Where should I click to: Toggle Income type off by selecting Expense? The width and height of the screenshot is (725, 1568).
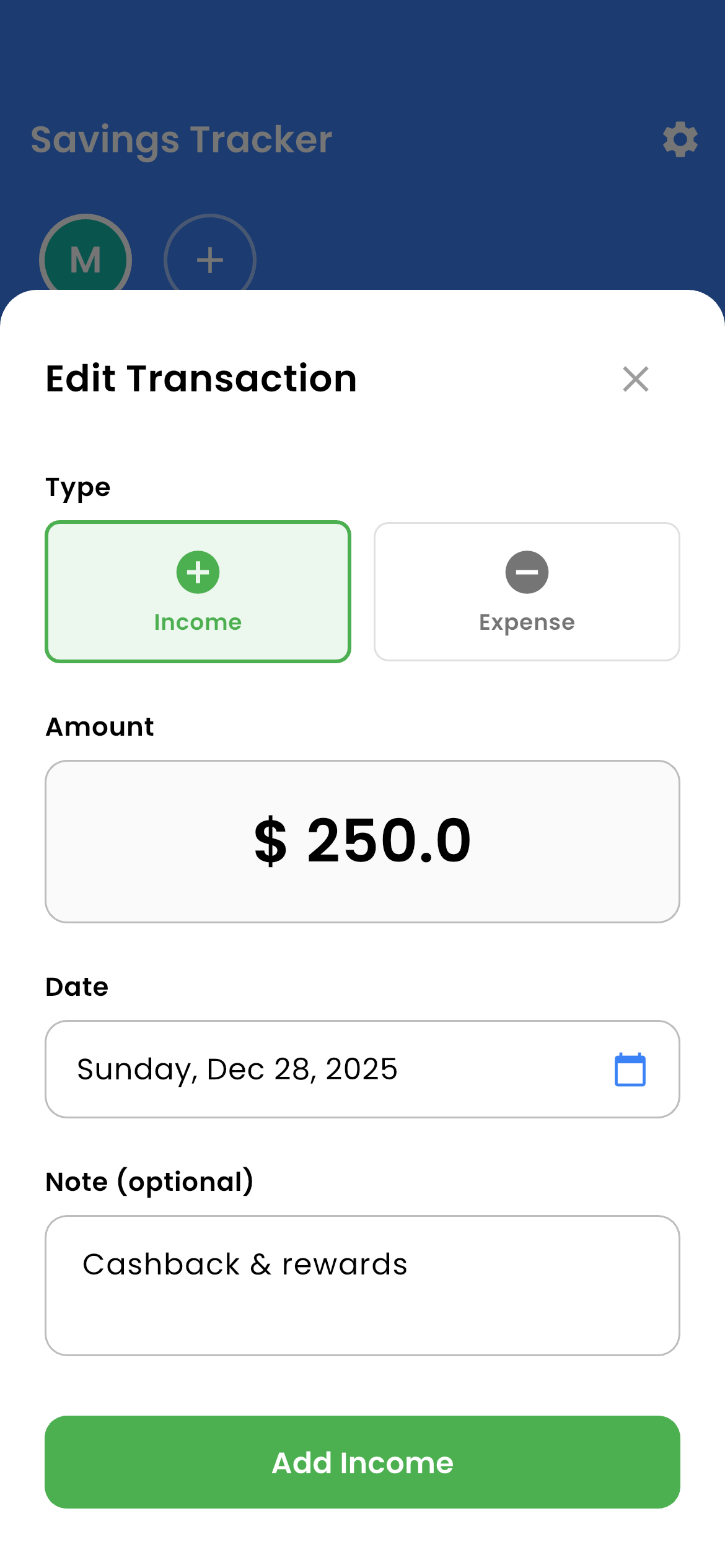pos(525,591)
